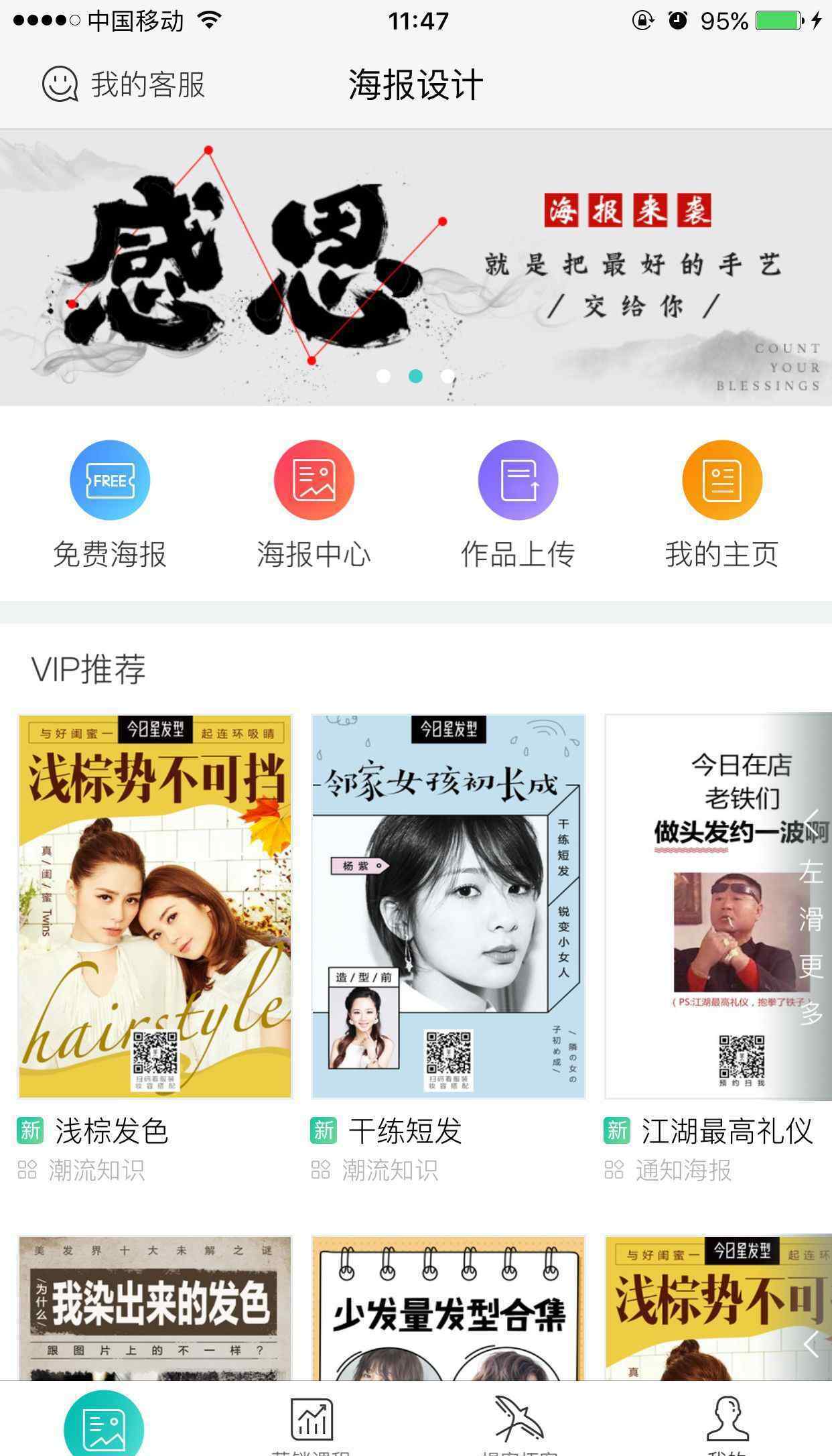Open 我的客服 customer service
832x1456 pixels.
click(124, 84)
